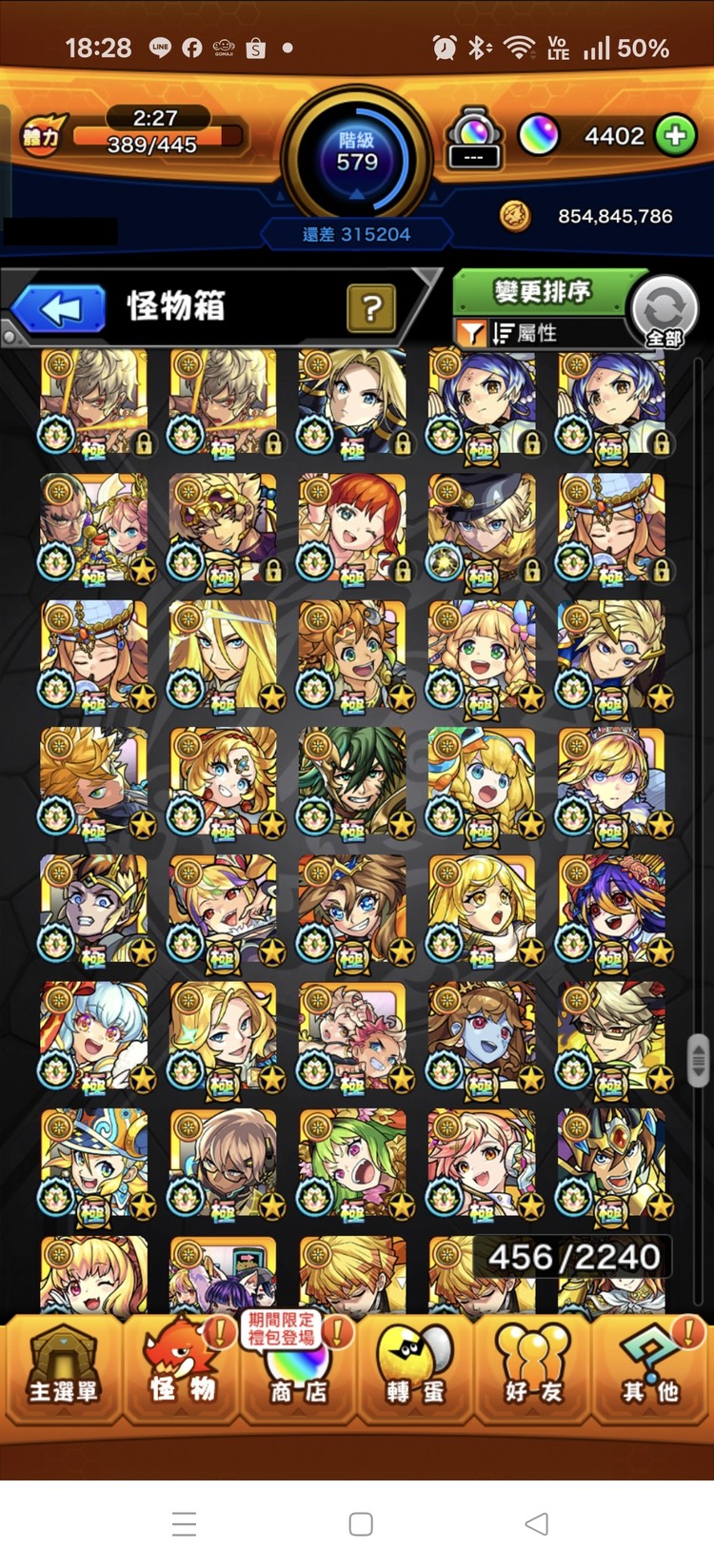Switch to the 轉蛋 gacha tab

tap(416, 1370)
